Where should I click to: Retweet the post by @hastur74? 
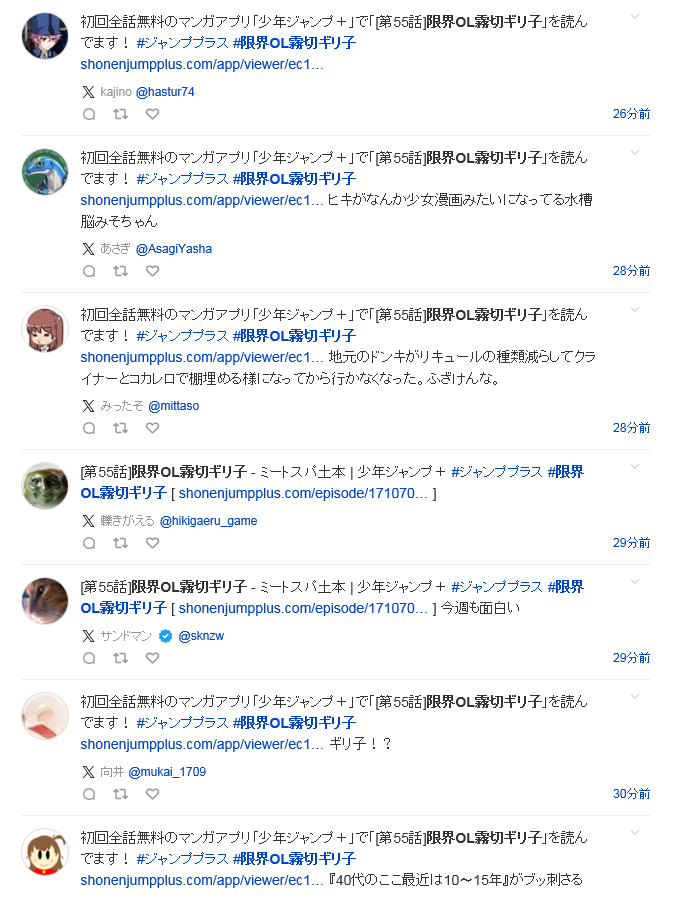pos(120,114)
